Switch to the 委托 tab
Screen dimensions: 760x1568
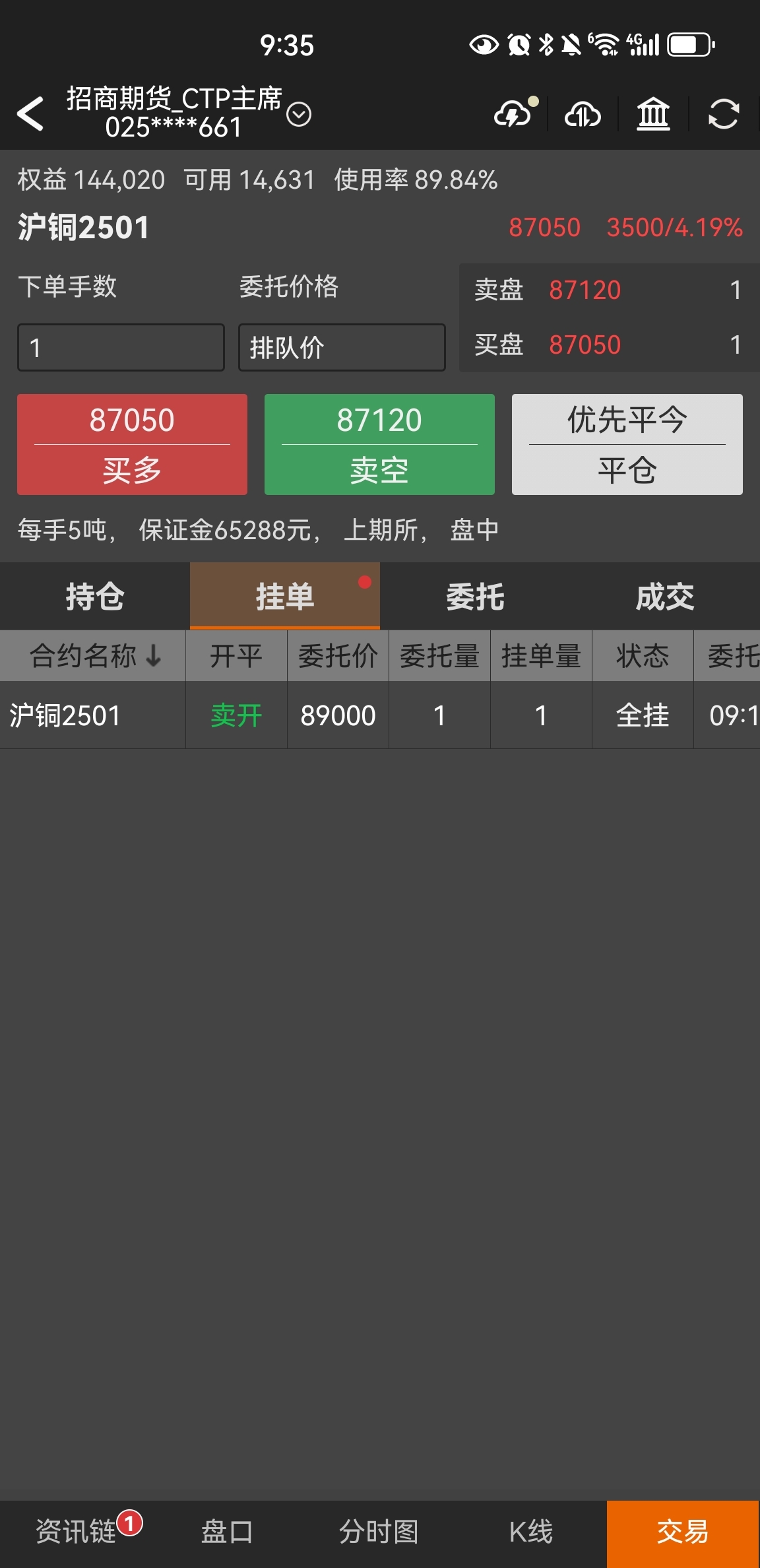[x=475, y=597]
